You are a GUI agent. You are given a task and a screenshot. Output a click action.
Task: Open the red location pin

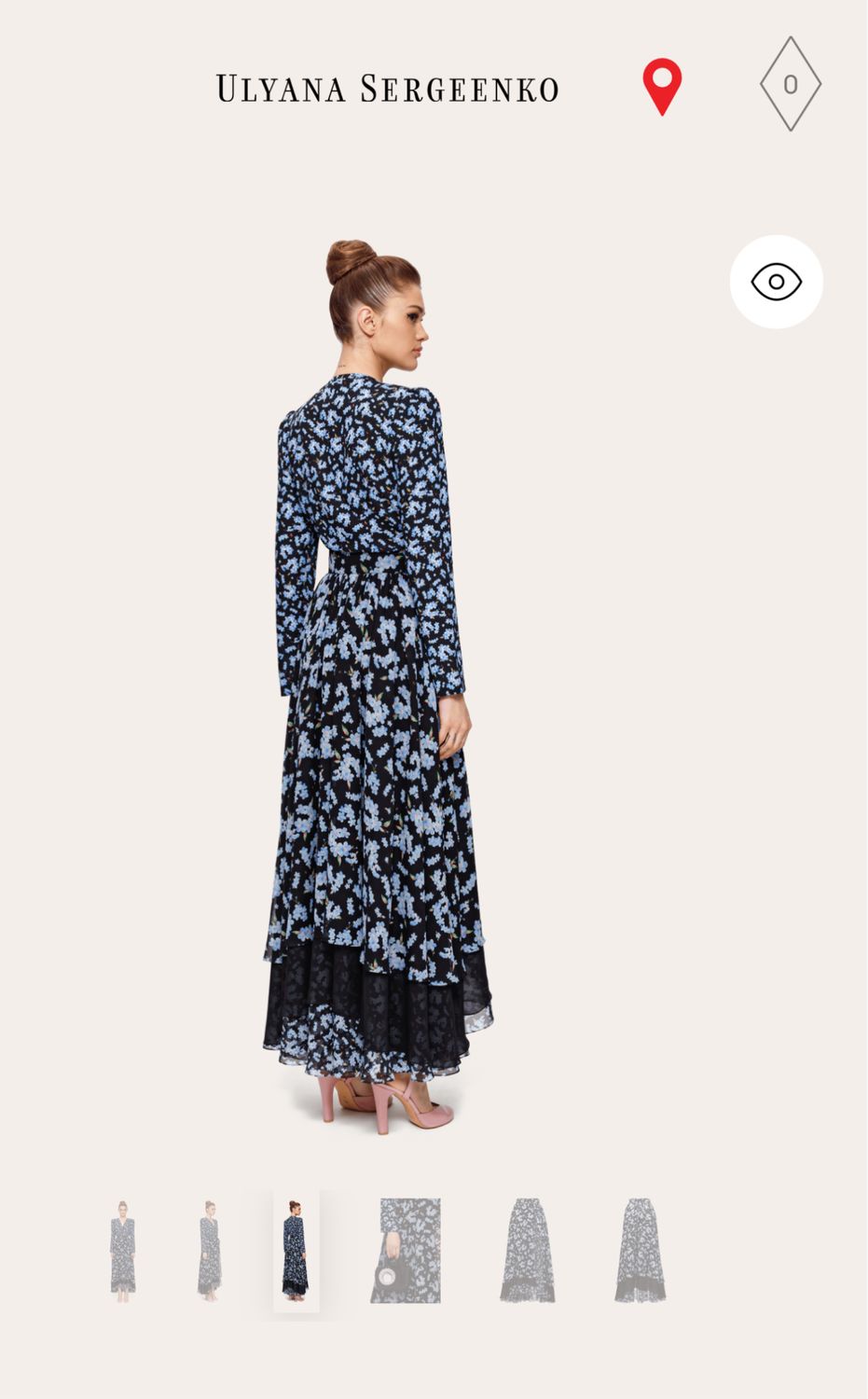pyautogui.click(x=662, y=87)
